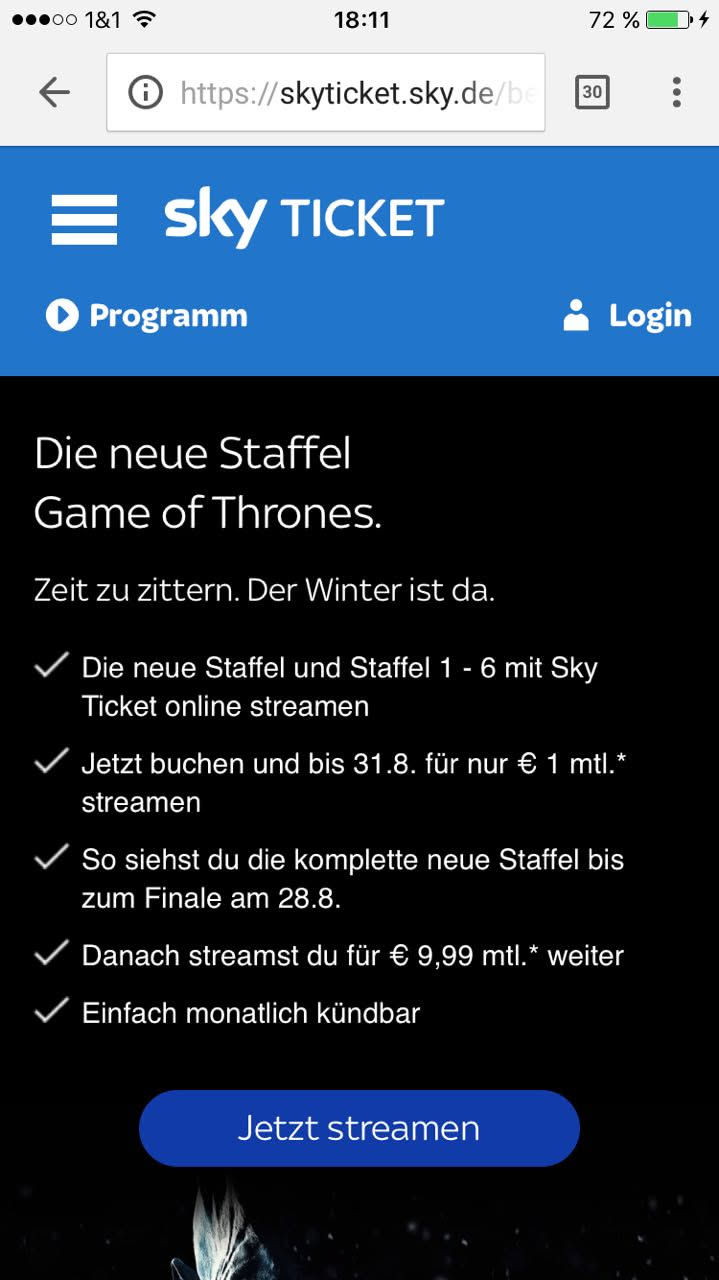View site info for this page
The height and width of the screenshot is (1280, 719).
(146, 93)
